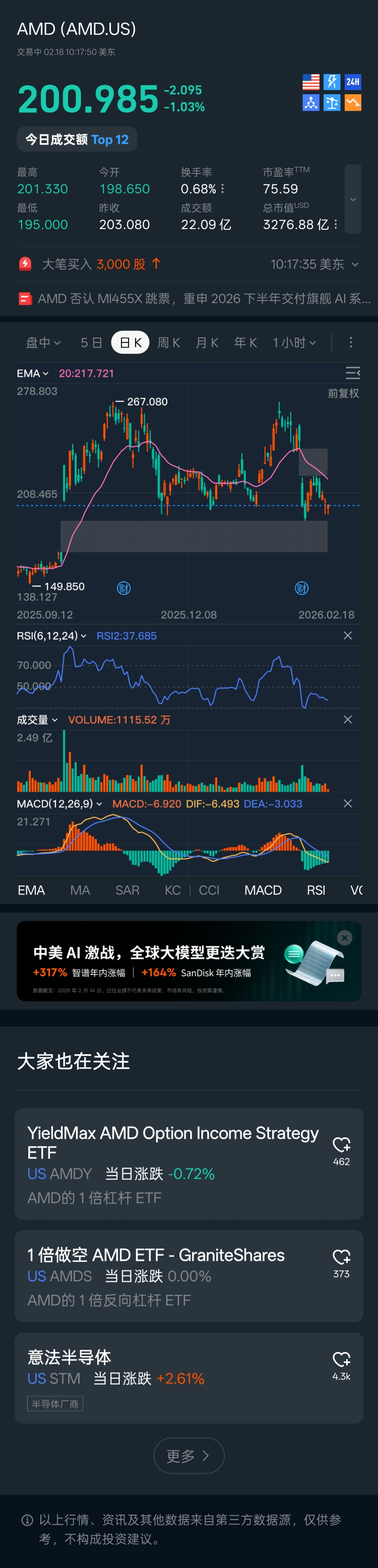
Task: Expand the 大笔买入 trade ticker
Action: tap(355, 264)
